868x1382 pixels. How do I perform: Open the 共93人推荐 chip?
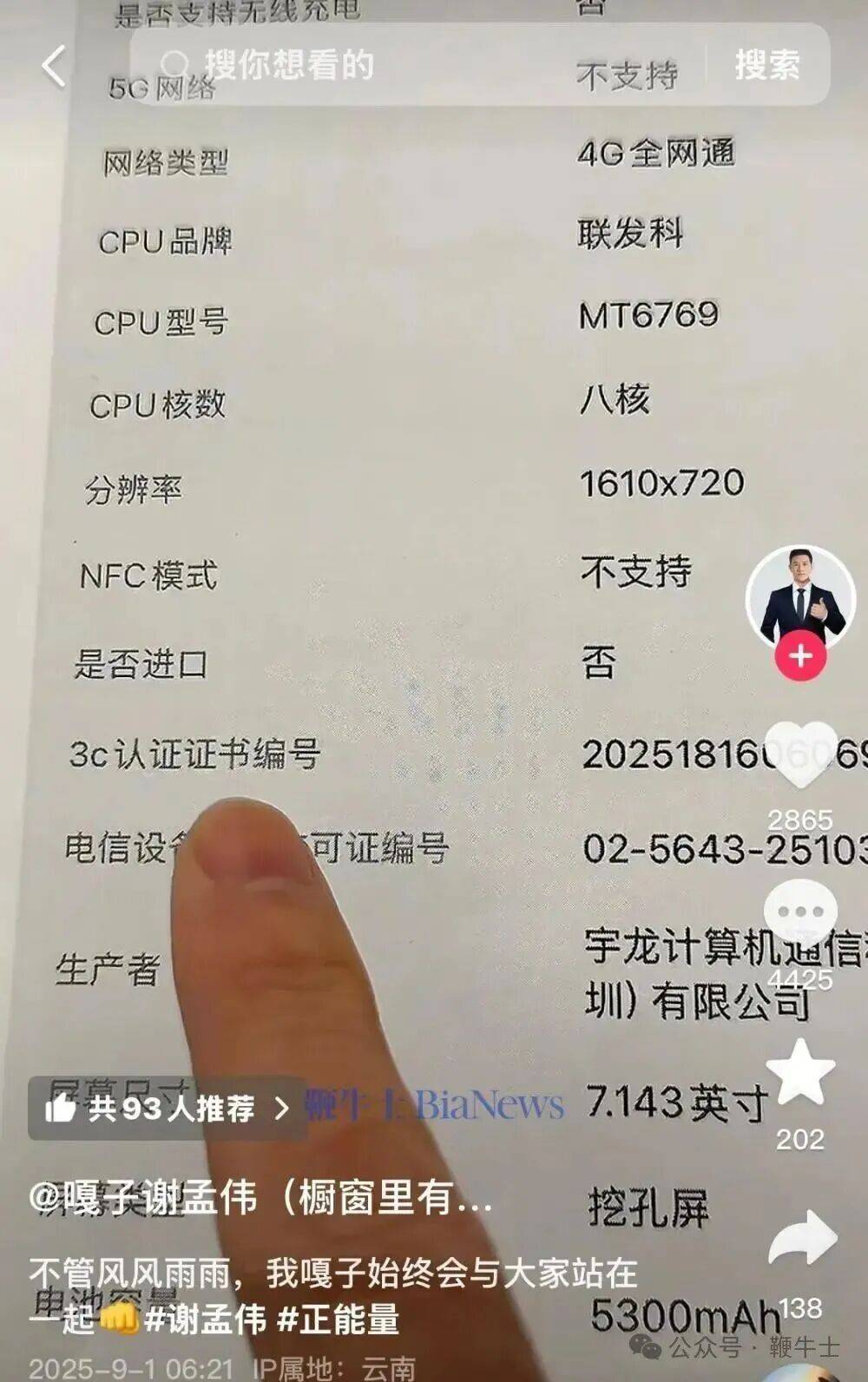click(167, 1109)
